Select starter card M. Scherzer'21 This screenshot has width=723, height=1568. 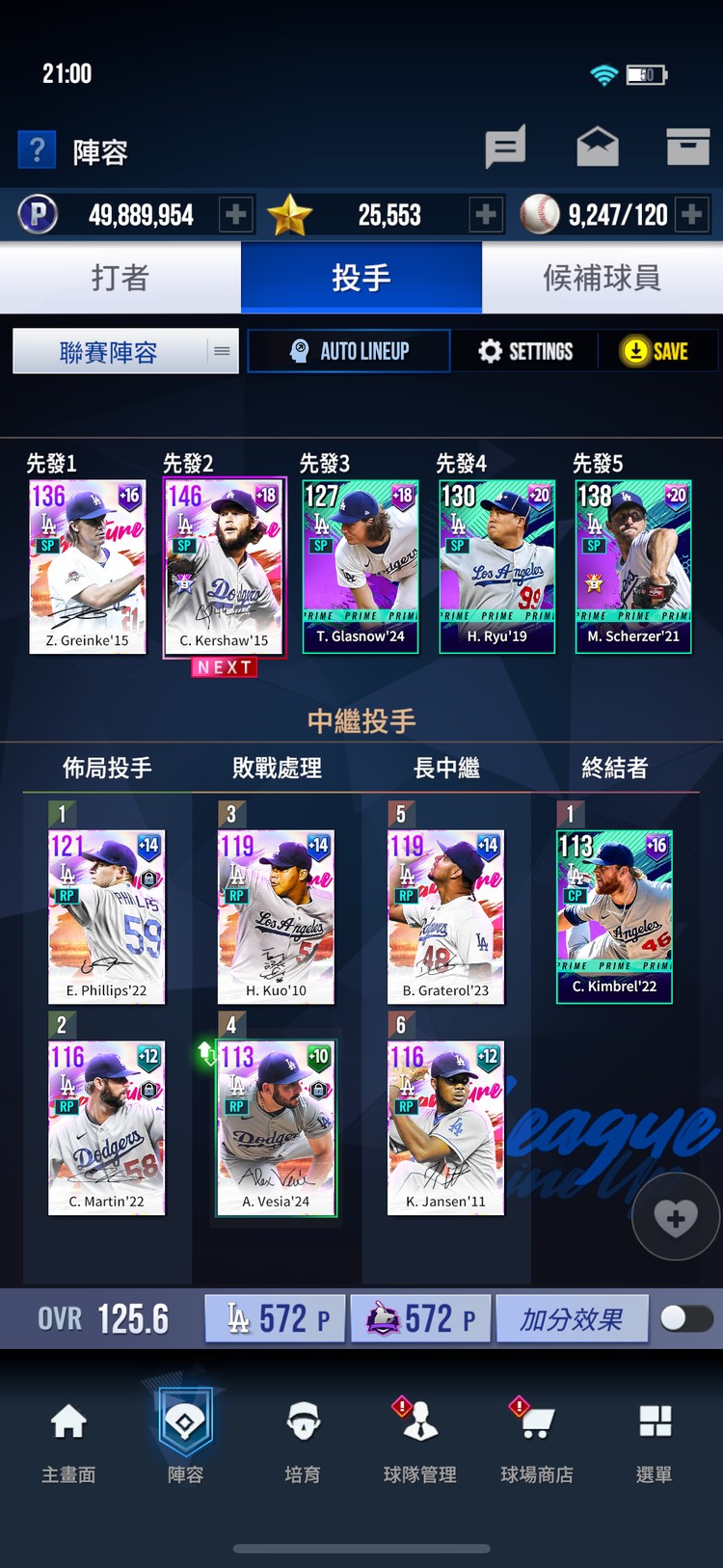click(633, 566)
